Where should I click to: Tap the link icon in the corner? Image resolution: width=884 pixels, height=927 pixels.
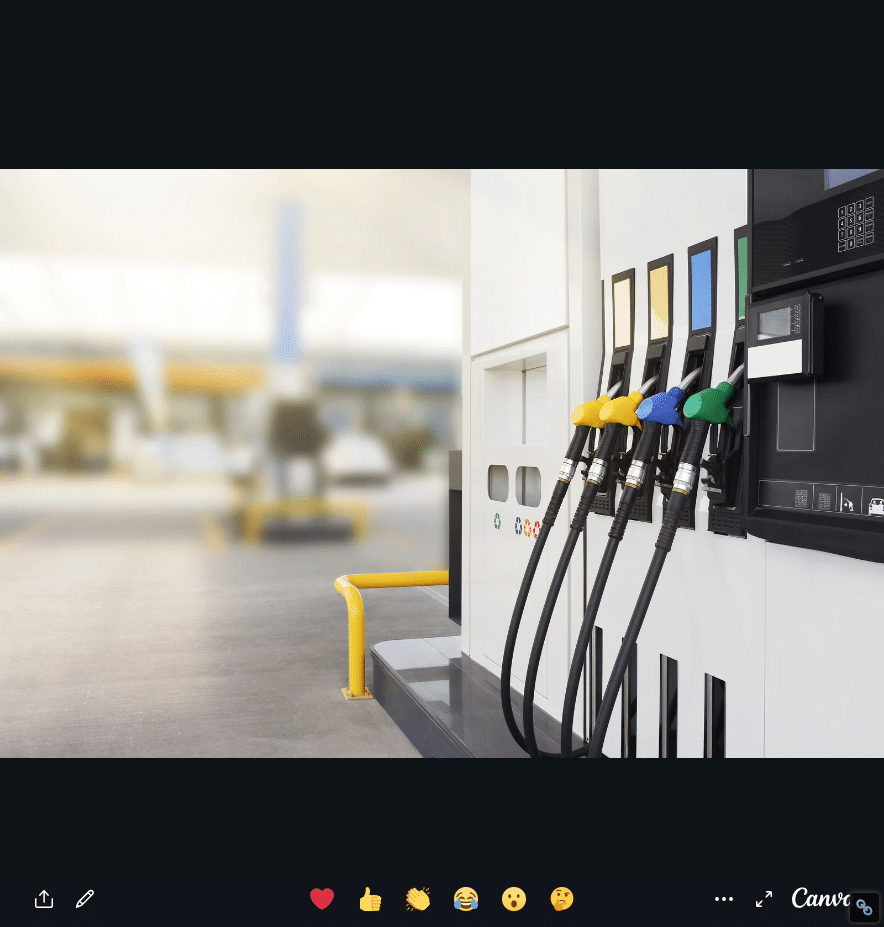pyautogui.click(x=864, y=908)
